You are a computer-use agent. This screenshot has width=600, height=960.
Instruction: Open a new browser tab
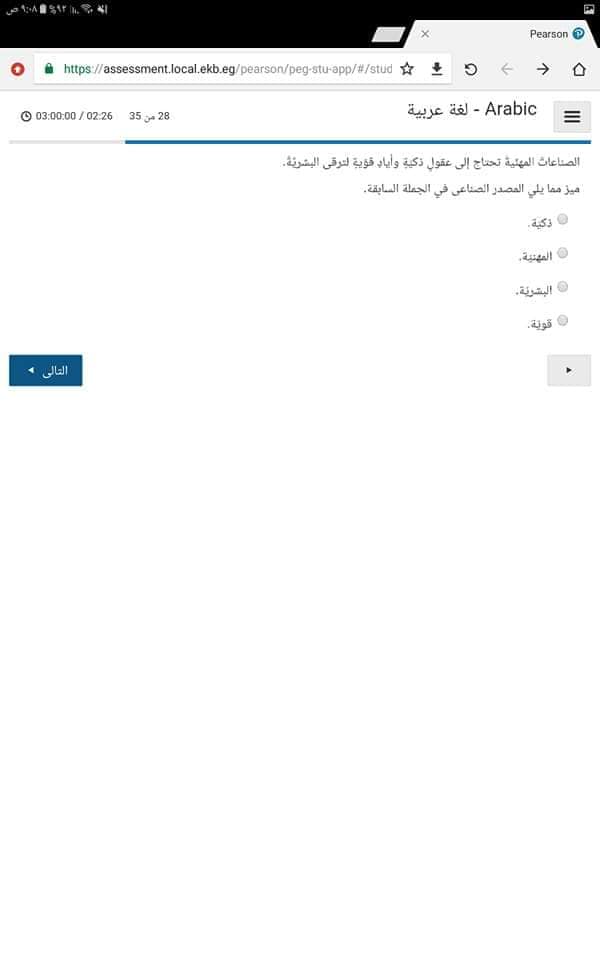[388, 35]
